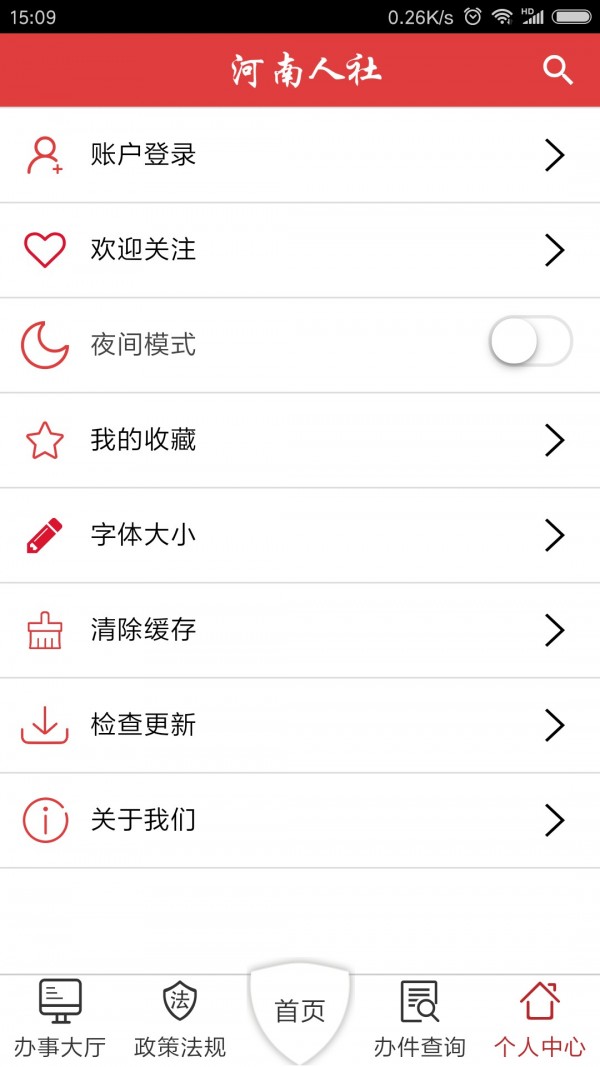600x1067 pixels.
Task: Open the search icon in the header
Action: [557, 70]
